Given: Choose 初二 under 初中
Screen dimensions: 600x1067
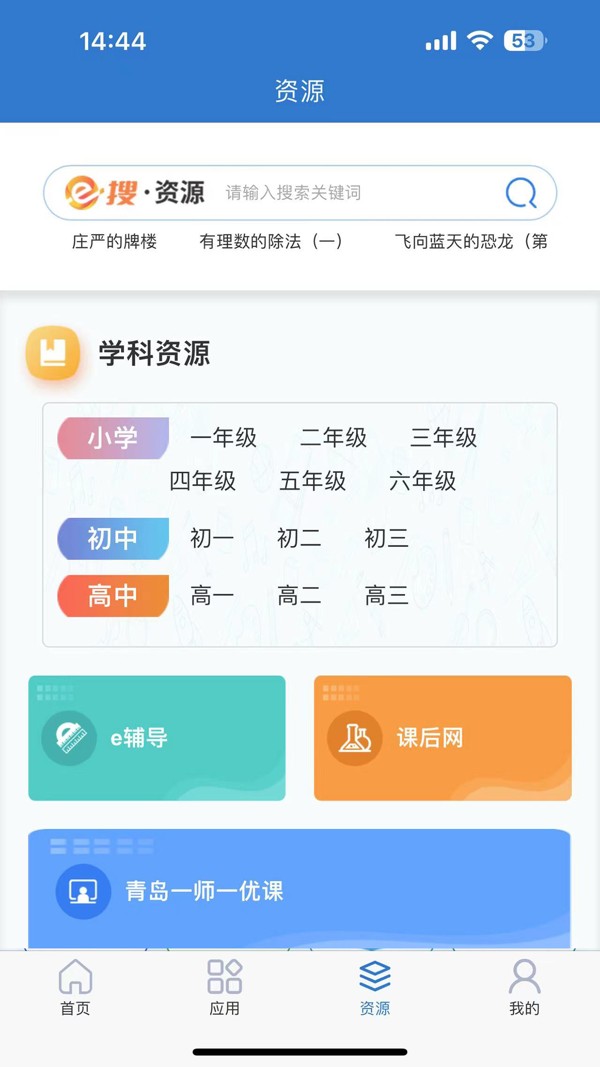Looking at the screenshot, I should [299, 538].
